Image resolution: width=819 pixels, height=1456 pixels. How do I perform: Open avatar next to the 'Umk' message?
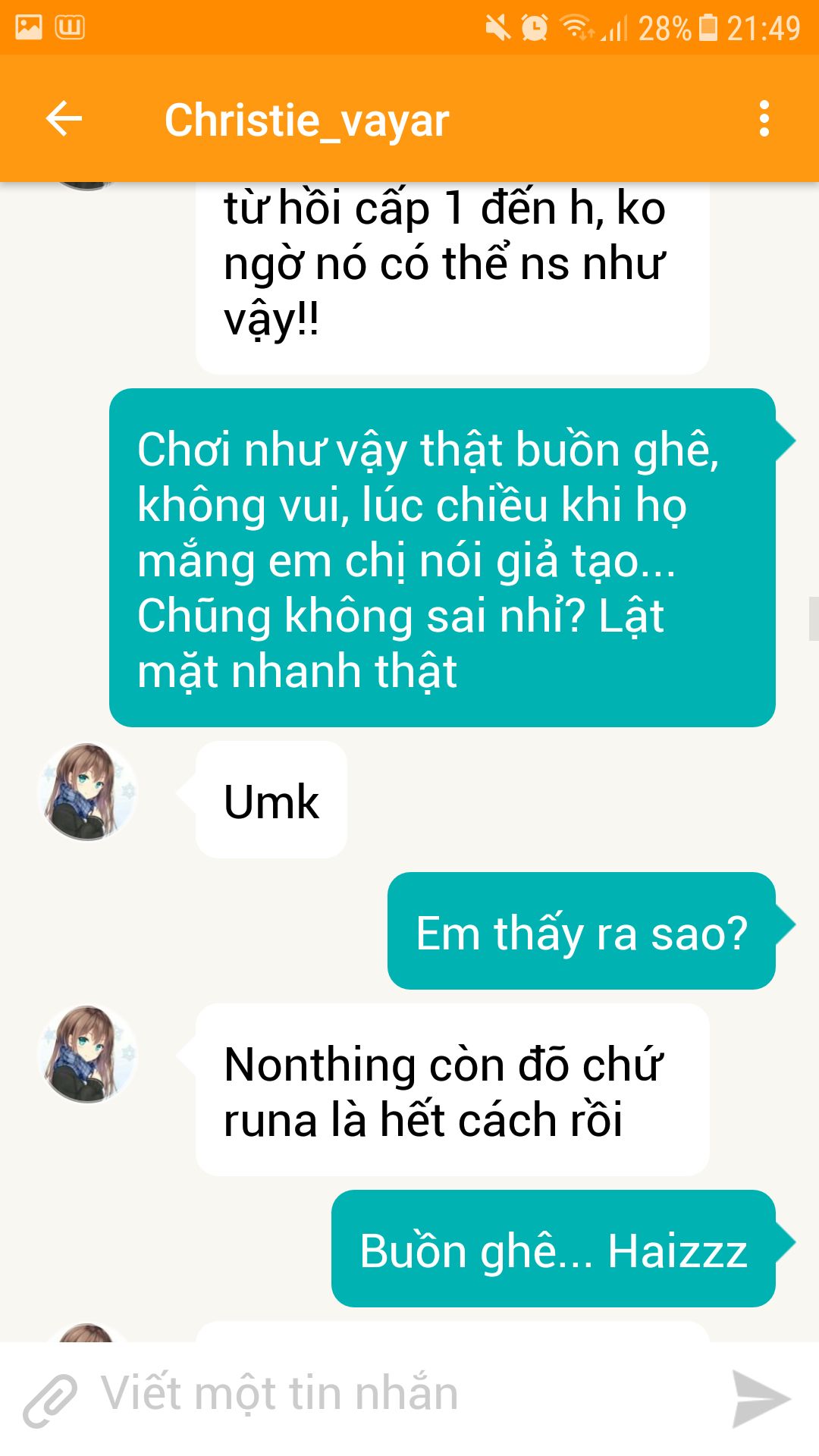(x=87, y=792)
